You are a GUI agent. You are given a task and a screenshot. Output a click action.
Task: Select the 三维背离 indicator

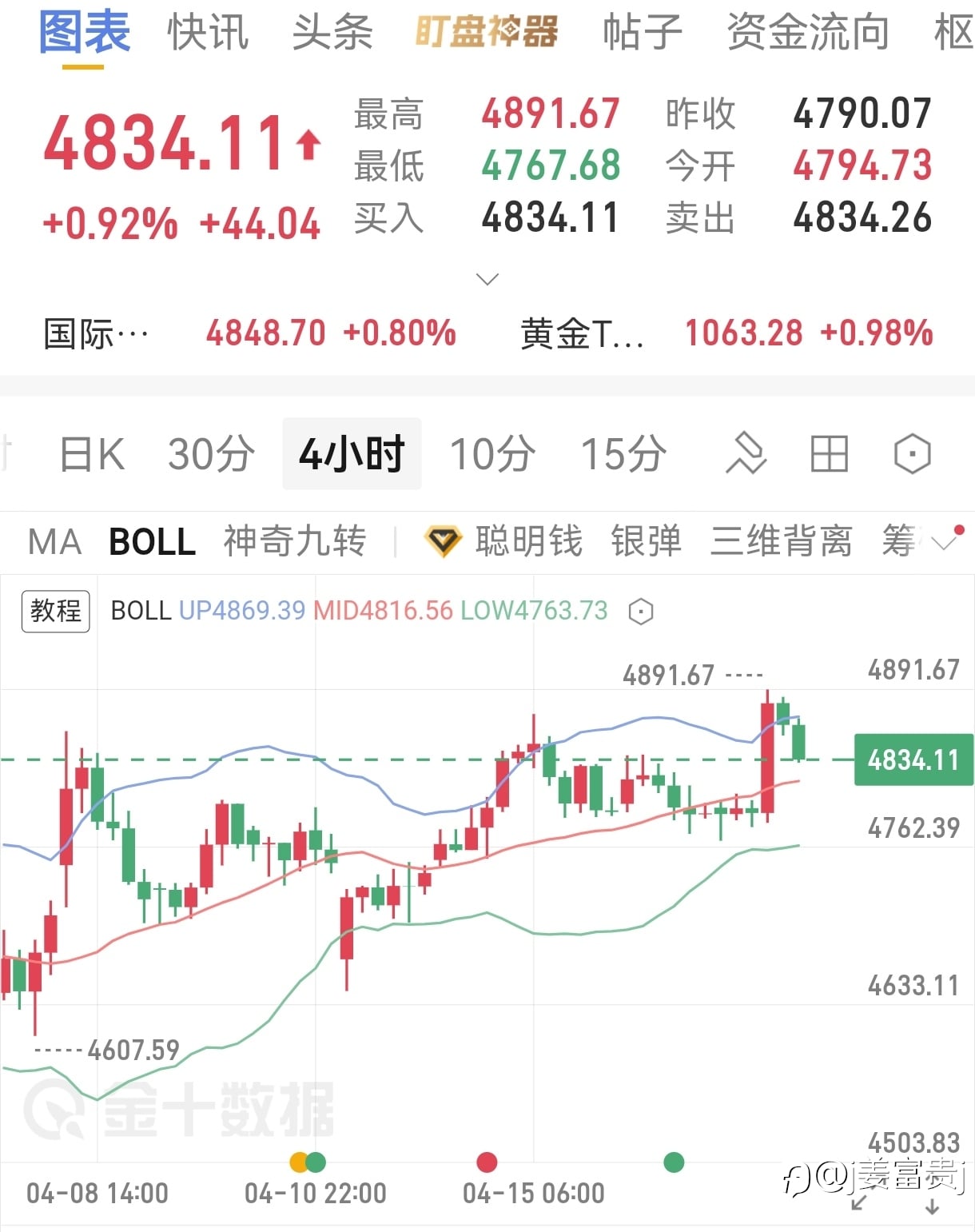coord(781,541)
